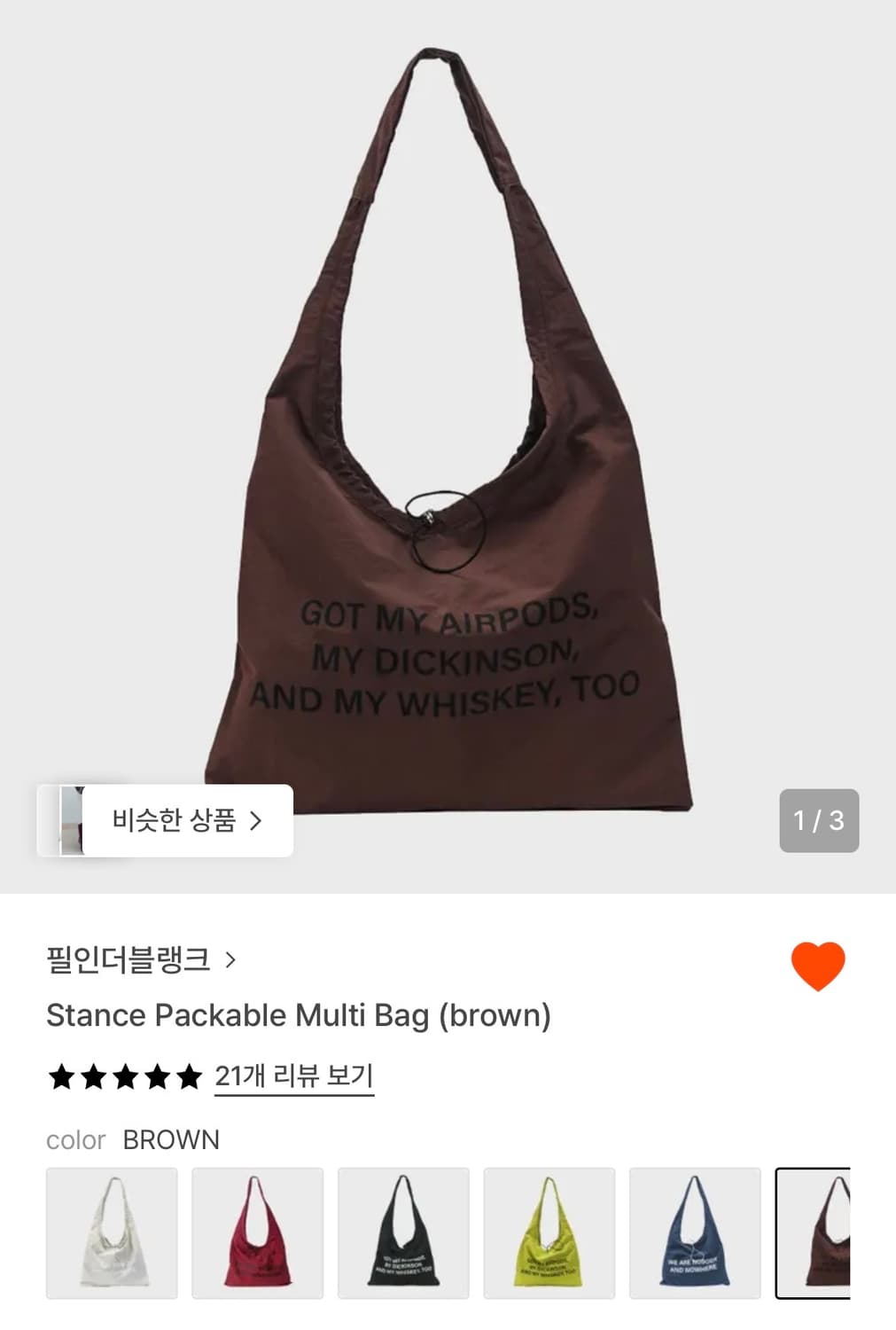Tap the first star in the rating

[60, 1078]
